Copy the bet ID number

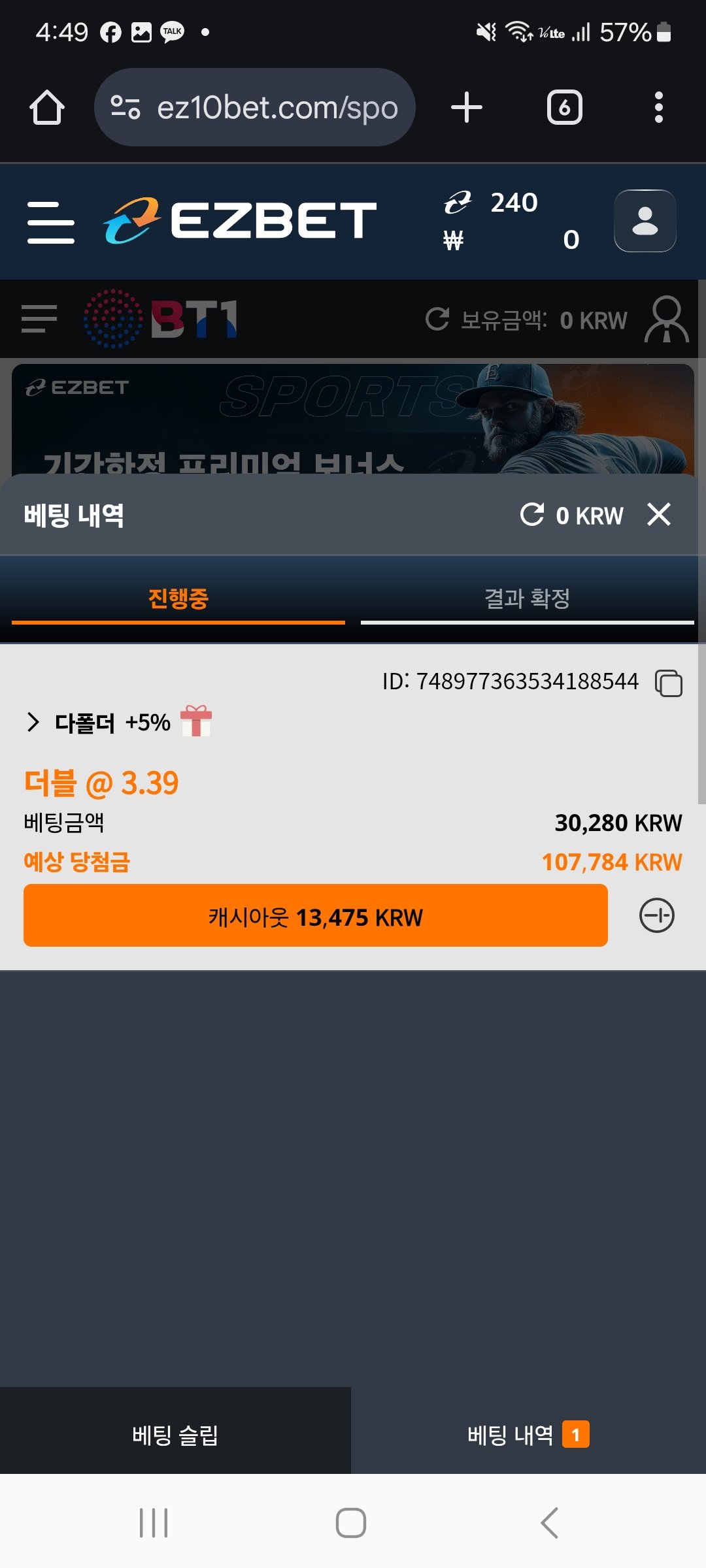669,683
